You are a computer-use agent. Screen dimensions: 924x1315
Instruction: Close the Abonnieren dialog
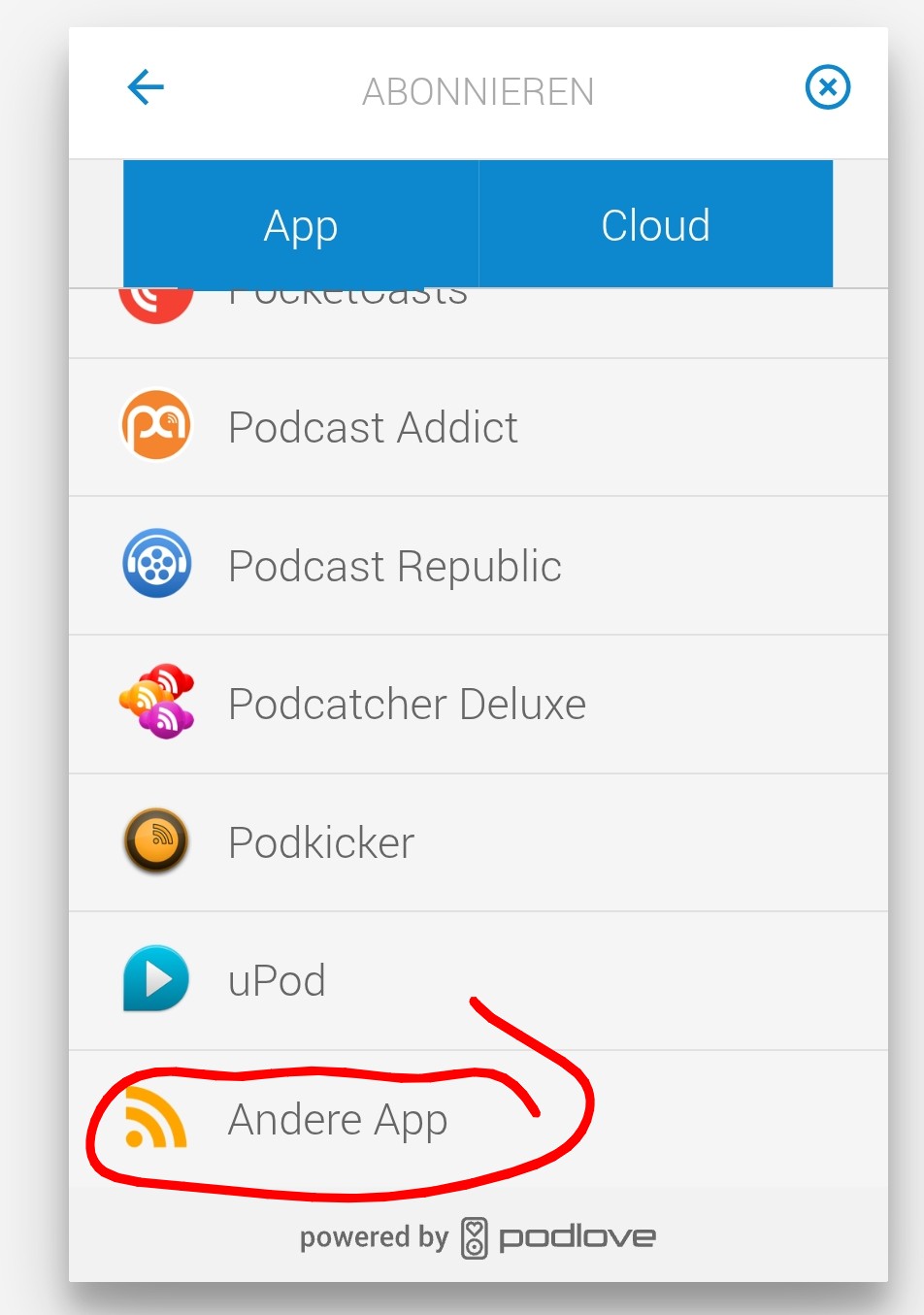[827, 87]
